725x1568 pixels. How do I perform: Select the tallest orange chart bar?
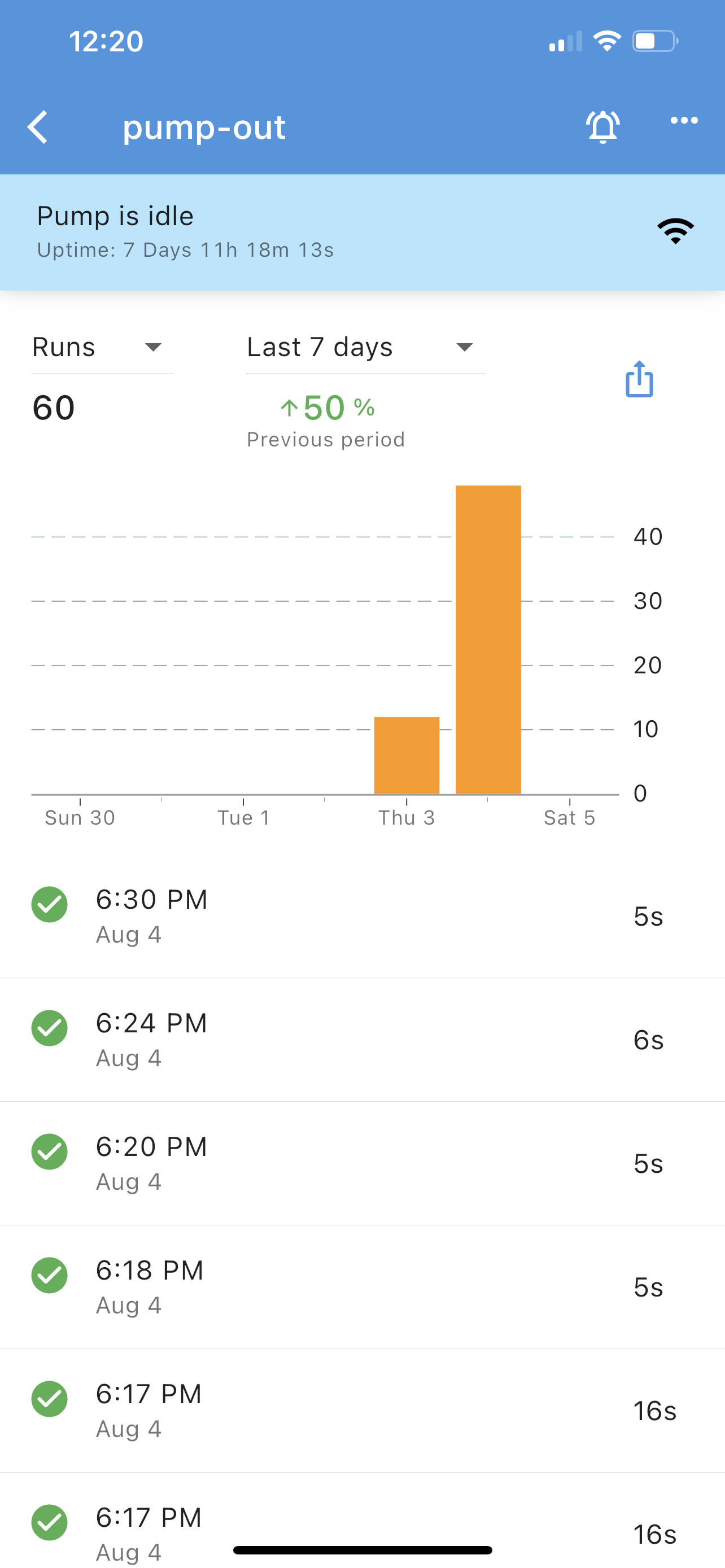[488, 640]
